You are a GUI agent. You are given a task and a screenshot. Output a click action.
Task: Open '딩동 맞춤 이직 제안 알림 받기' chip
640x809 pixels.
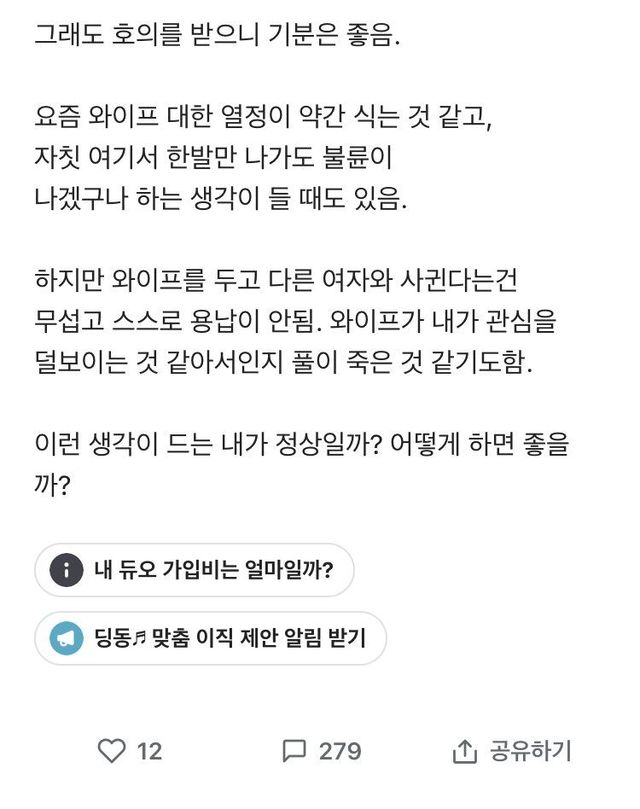[210, 638]
